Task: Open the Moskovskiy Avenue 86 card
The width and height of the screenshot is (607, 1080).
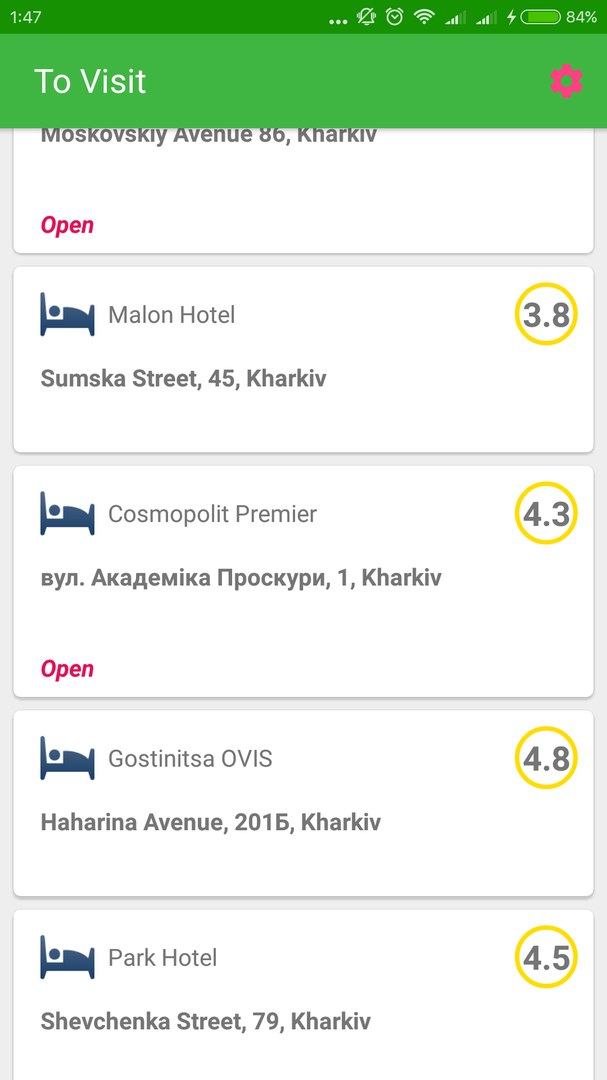Action: [x=303, y=190]
